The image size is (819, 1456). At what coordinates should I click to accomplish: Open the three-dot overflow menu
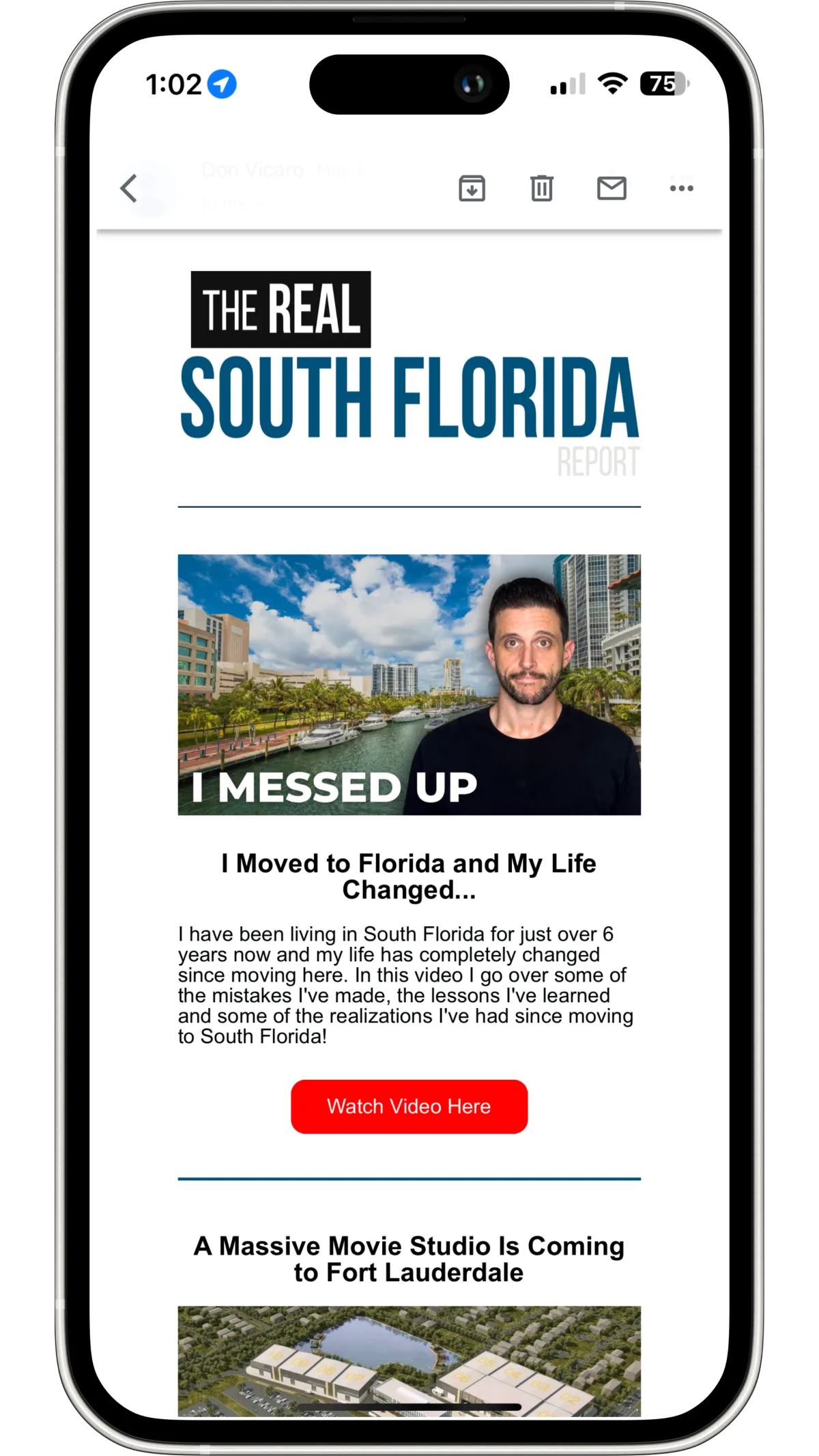pyautogui.click(x=681, y=188)
